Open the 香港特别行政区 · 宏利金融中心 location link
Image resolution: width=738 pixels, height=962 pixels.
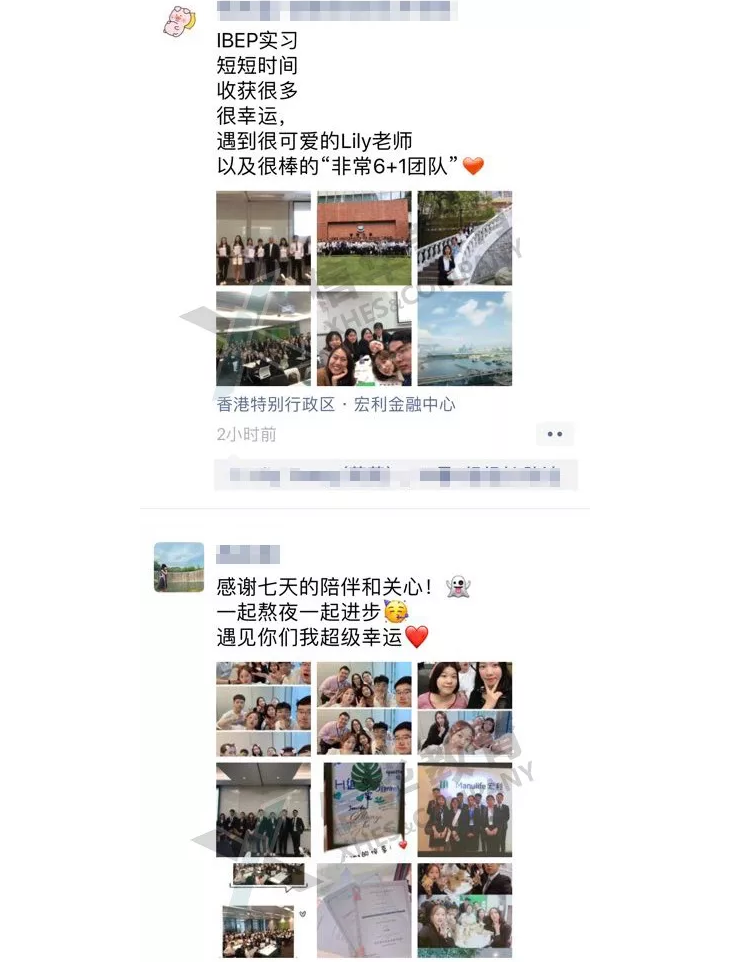336,404
